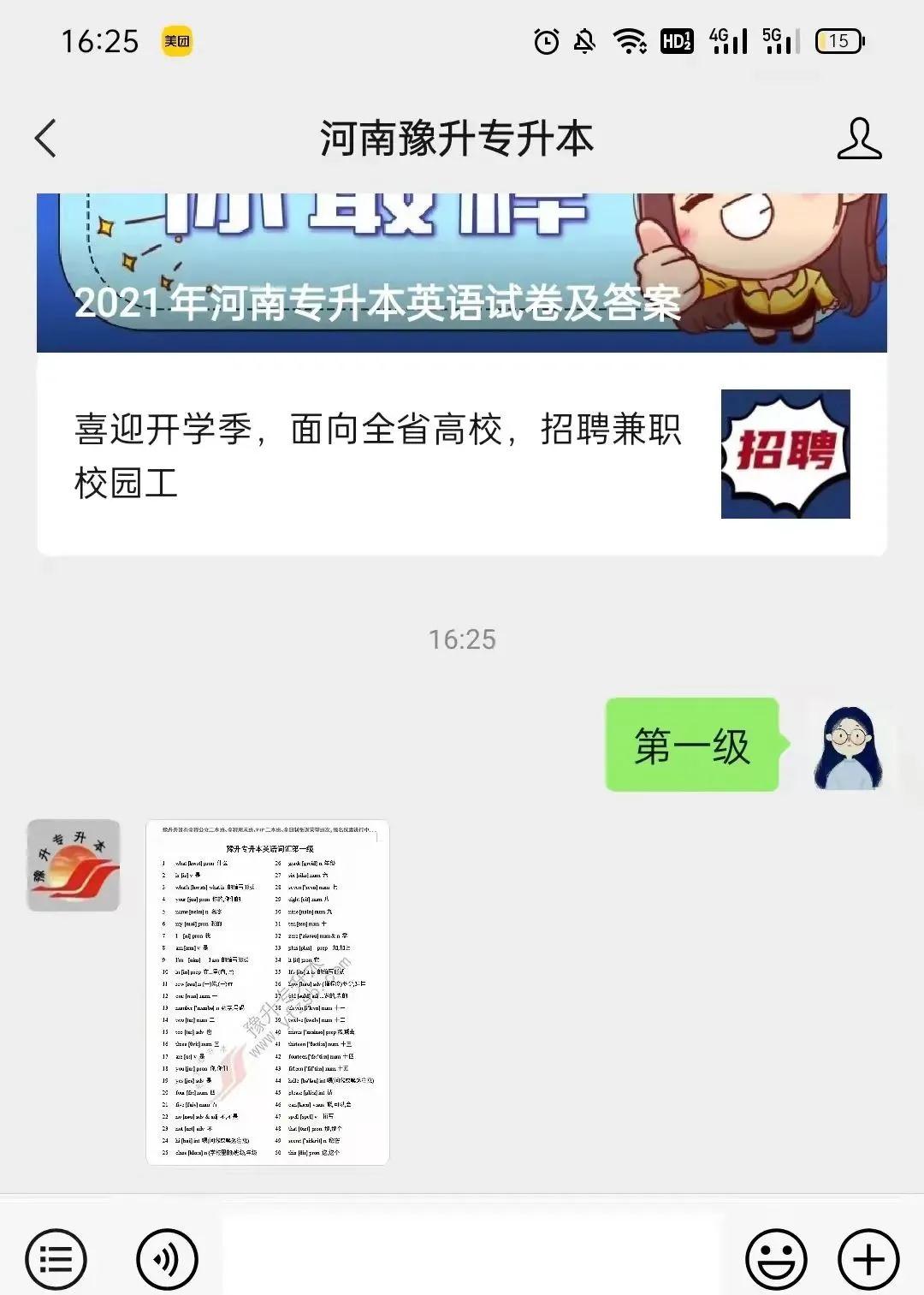View the vocabulary list image
This screenshot has height=1295, width=924.
[268, 992]
